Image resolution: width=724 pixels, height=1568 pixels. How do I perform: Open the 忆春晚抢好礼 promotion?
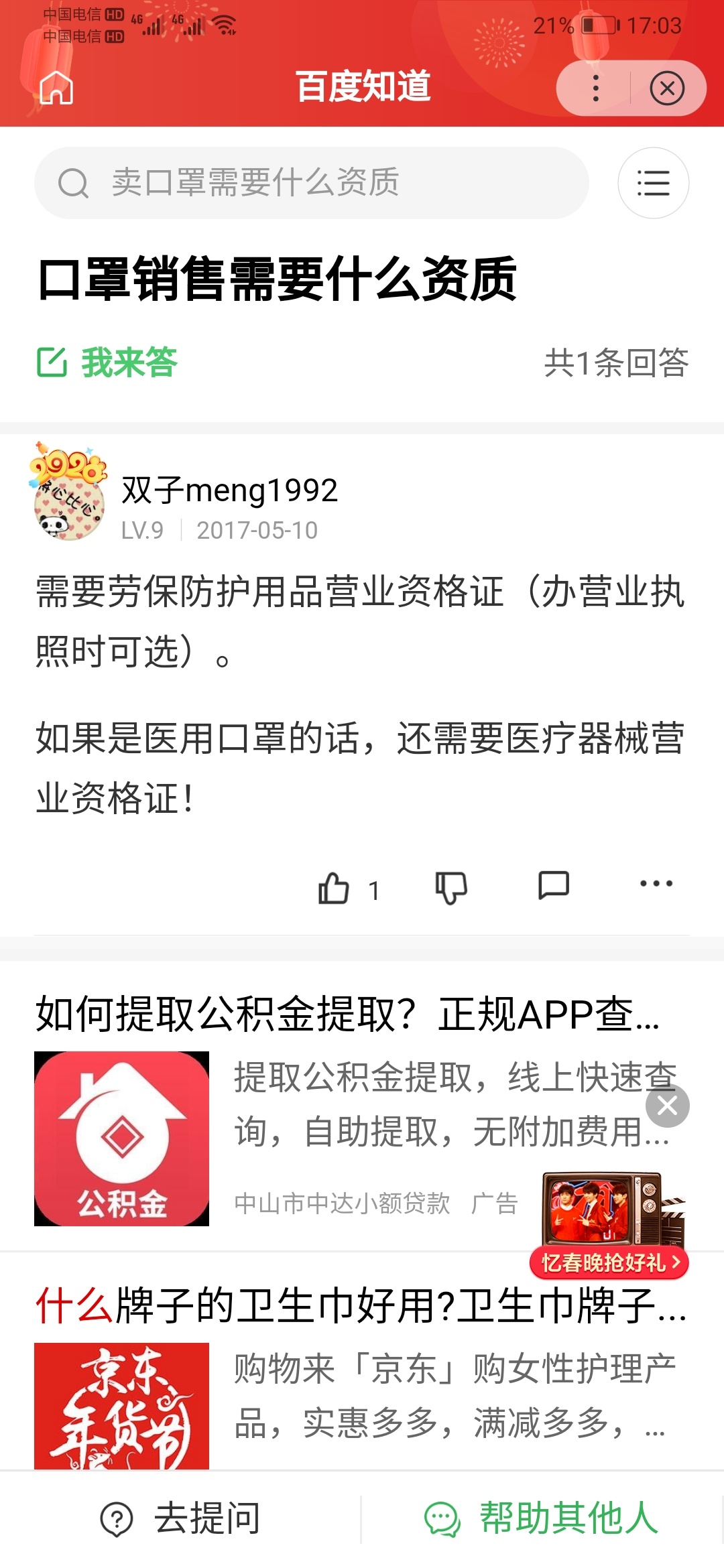click(609, 1262)
